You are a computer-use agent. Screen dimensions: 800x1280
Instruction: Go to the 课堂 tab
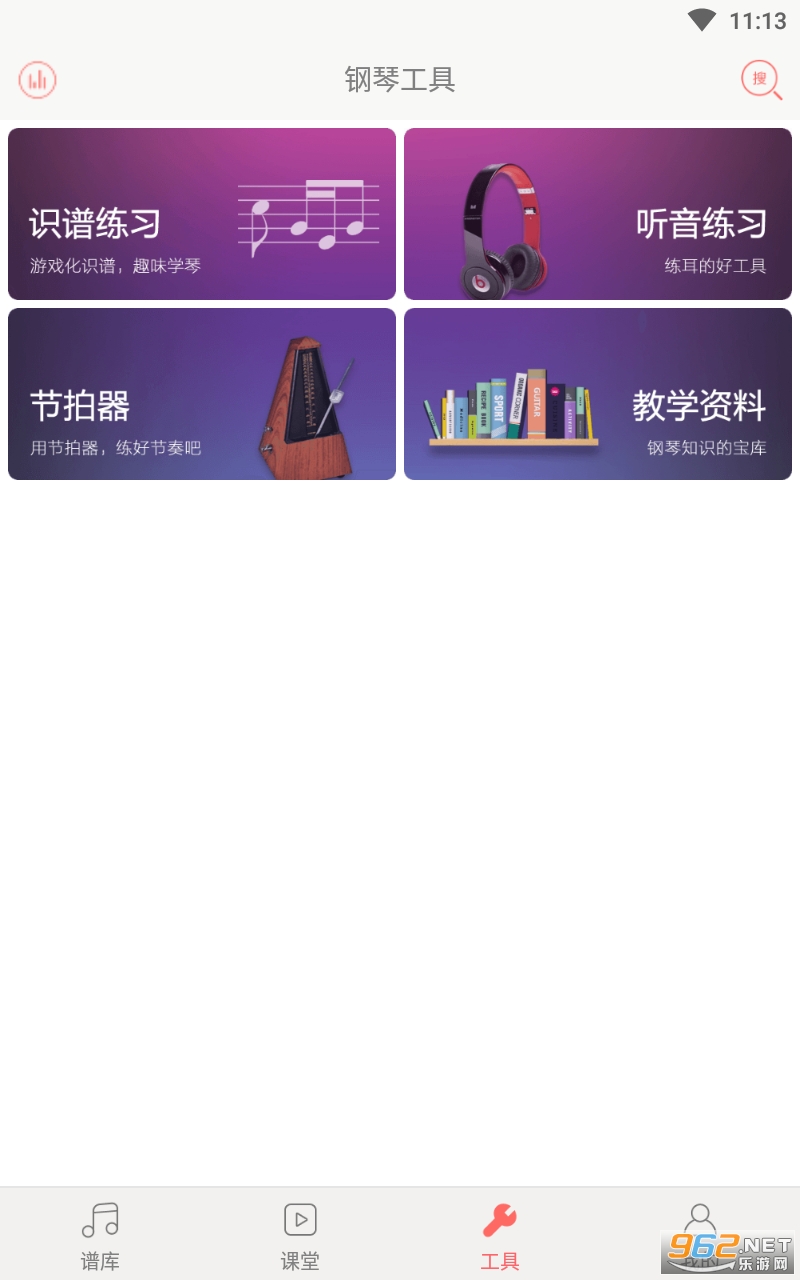click(x=300, y=1235)
